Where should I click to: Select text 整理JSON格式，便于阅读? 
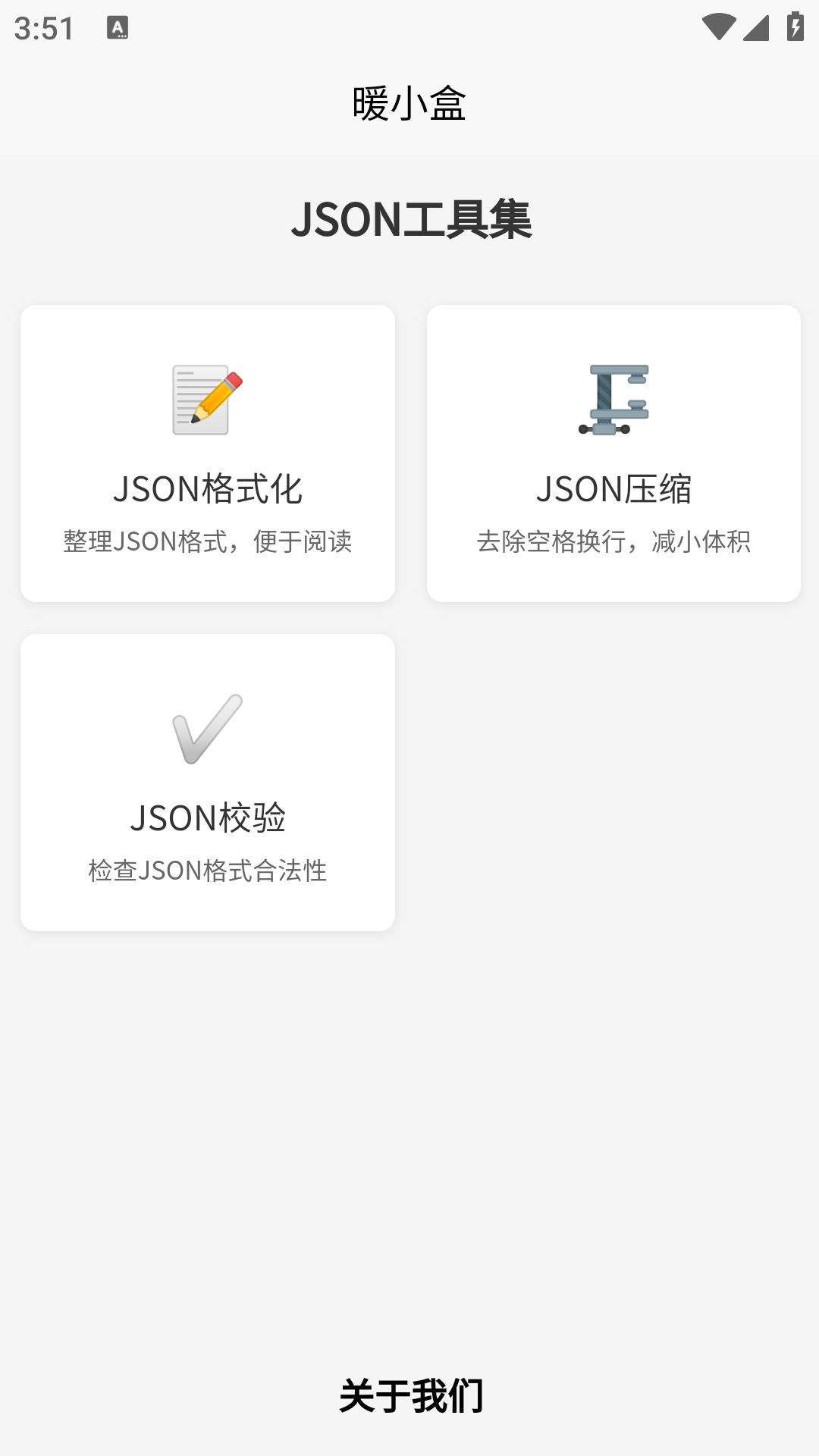coord(209,541)
